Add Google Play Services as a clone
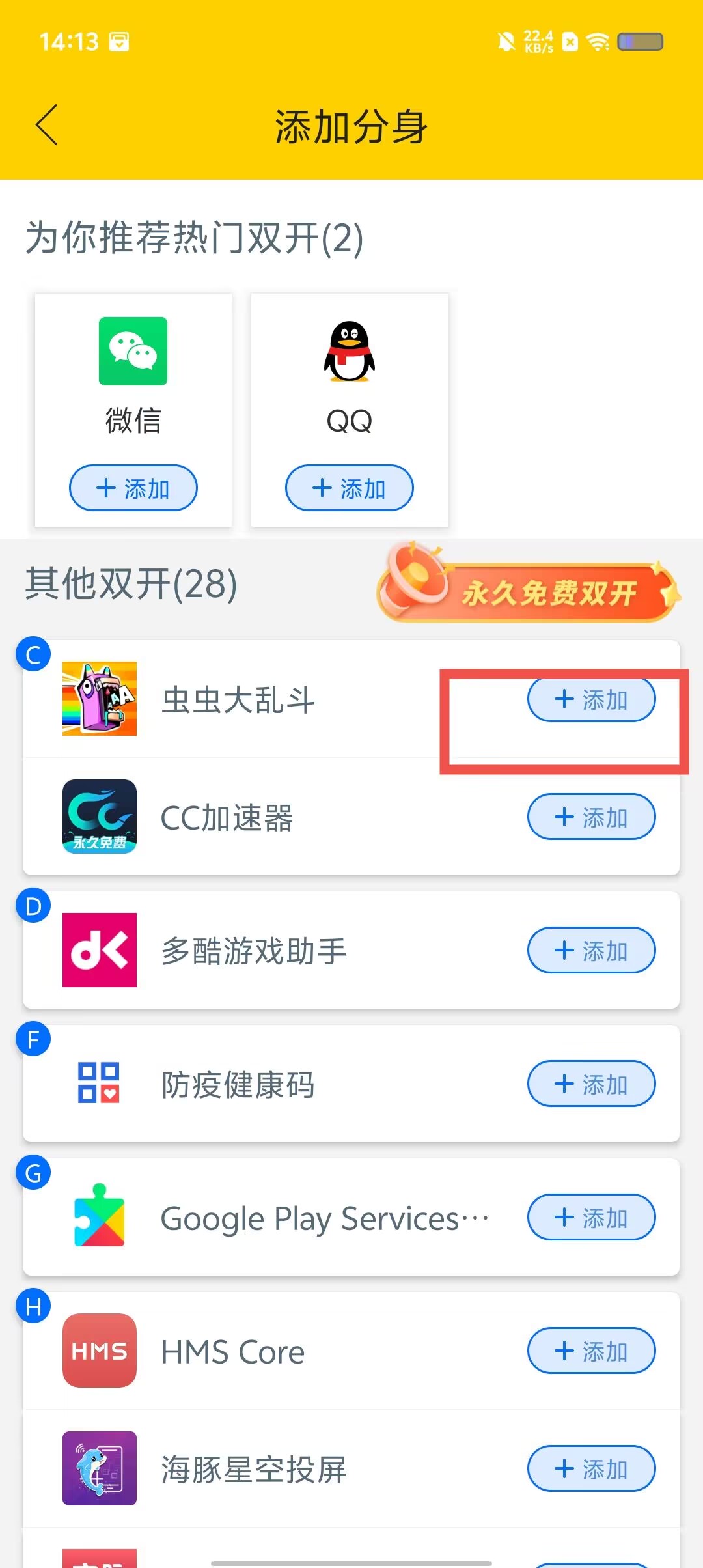This screenshot has height=1568, width=703. pos(591,1217)
